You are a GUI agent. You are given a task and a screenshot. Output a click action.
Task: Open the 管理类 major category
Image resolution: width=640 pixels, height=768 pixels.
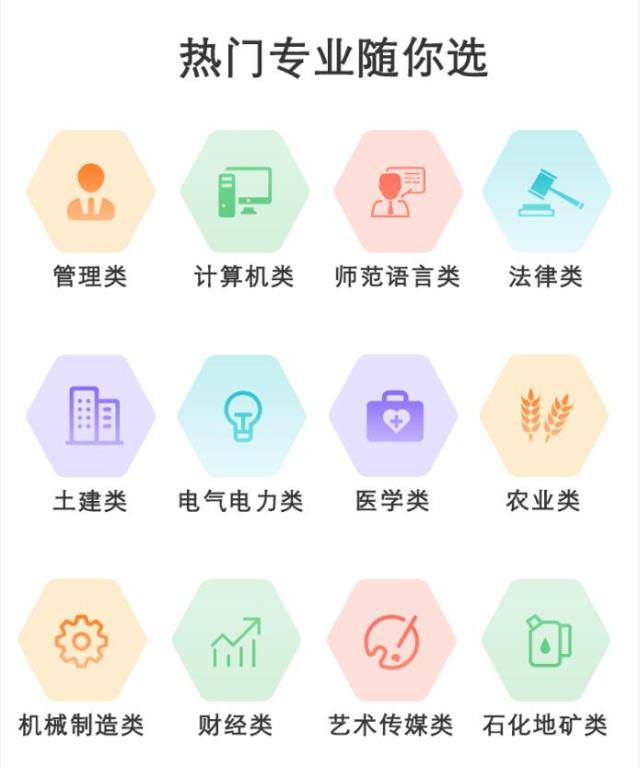coord(91,193)
